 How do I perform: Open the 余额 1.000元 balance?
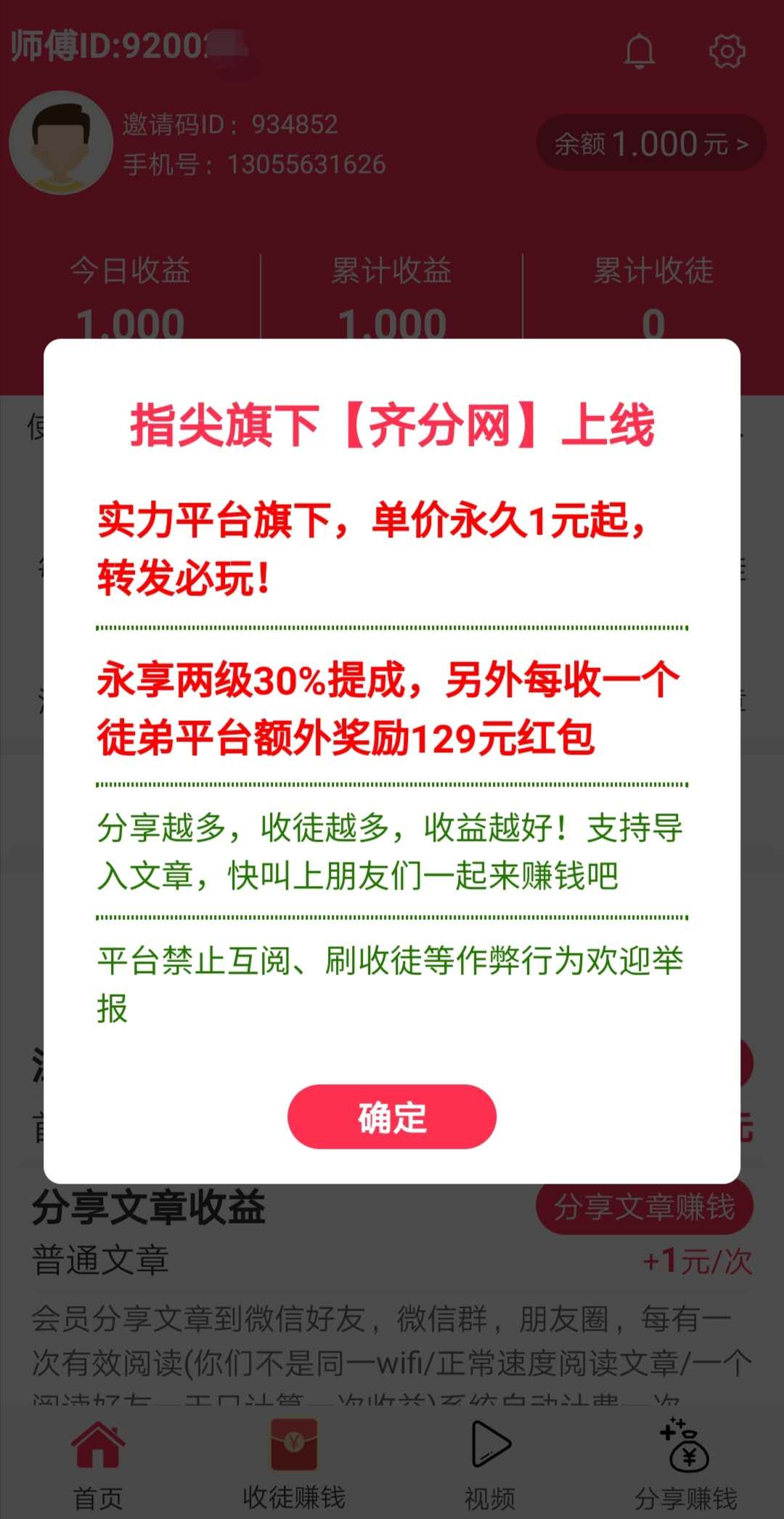[651, 143]
